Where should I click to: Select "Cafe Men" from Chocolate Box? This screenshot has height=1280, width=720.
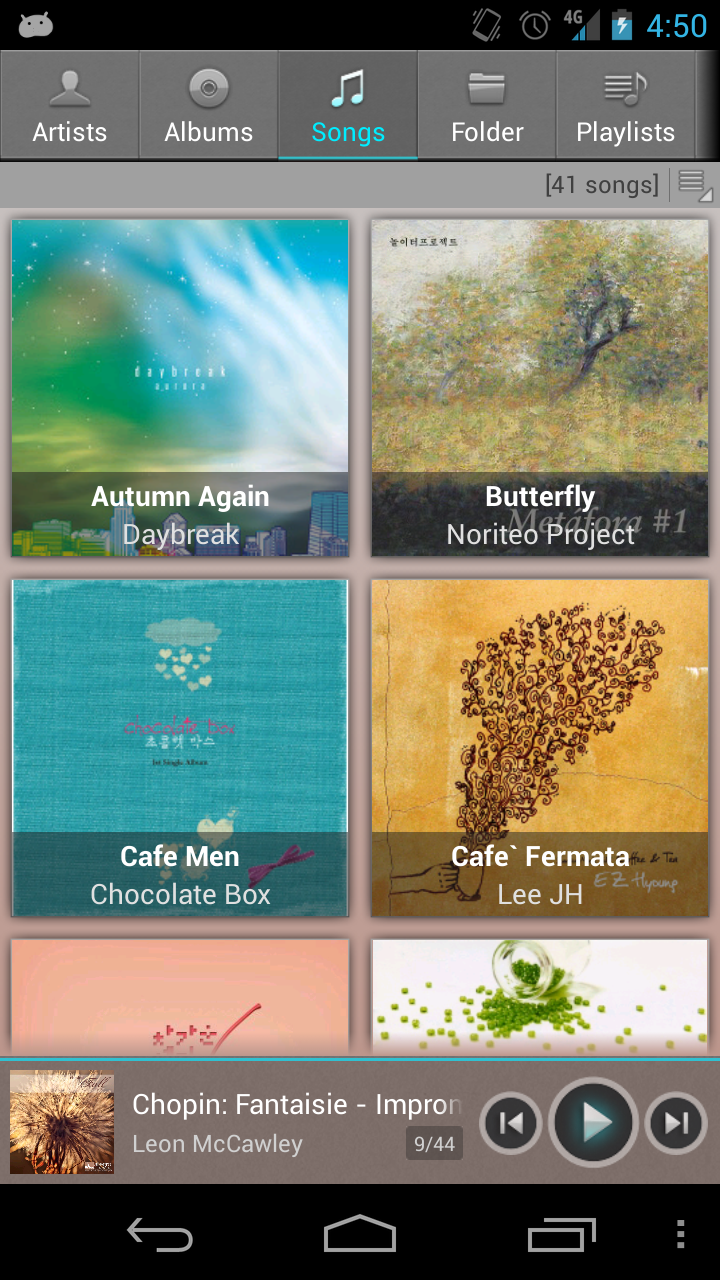[180, 747]
